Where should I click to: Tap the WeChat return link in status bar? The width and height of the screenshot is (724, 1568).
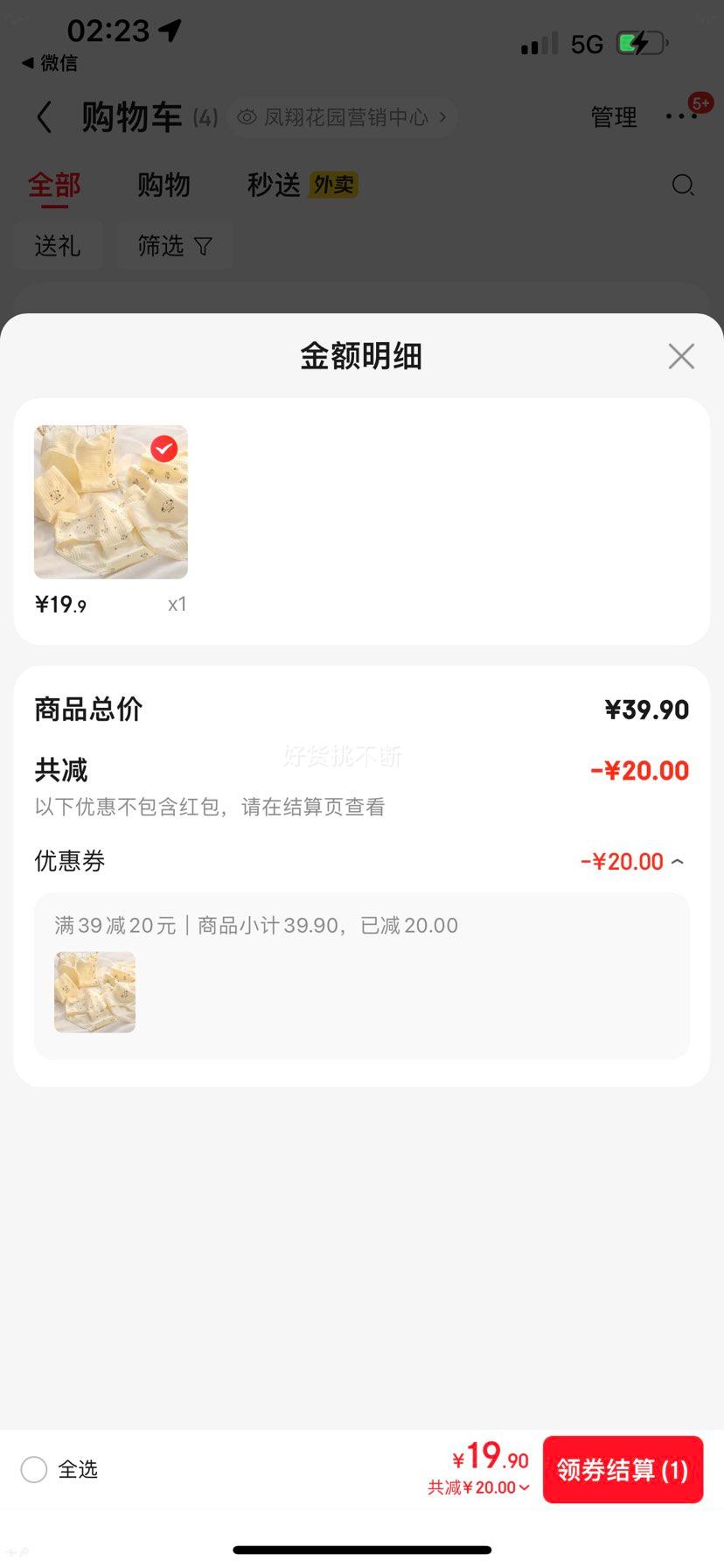50,63
